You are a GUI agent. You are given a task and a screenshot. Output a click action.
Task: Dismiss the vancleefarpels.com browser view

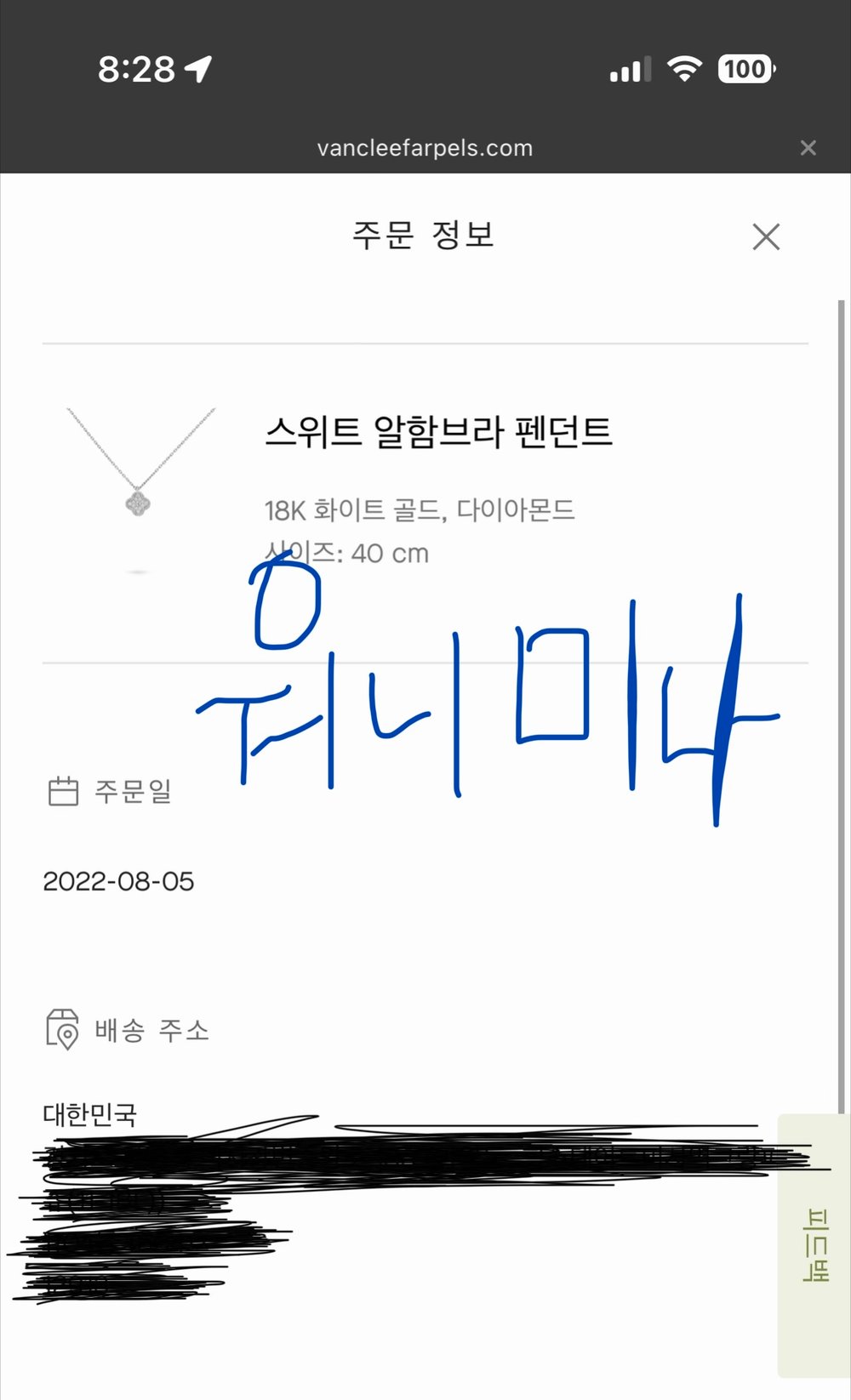point(808,148)
